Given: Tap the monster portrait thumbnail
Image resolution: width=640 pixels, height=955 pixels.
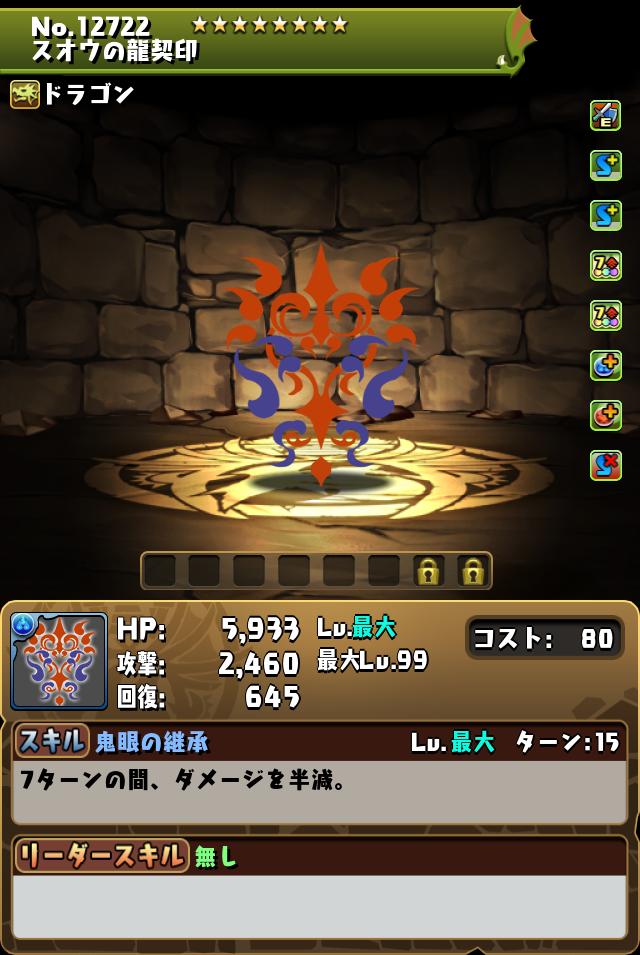Looking at the screenshot, I should point(59,661).
